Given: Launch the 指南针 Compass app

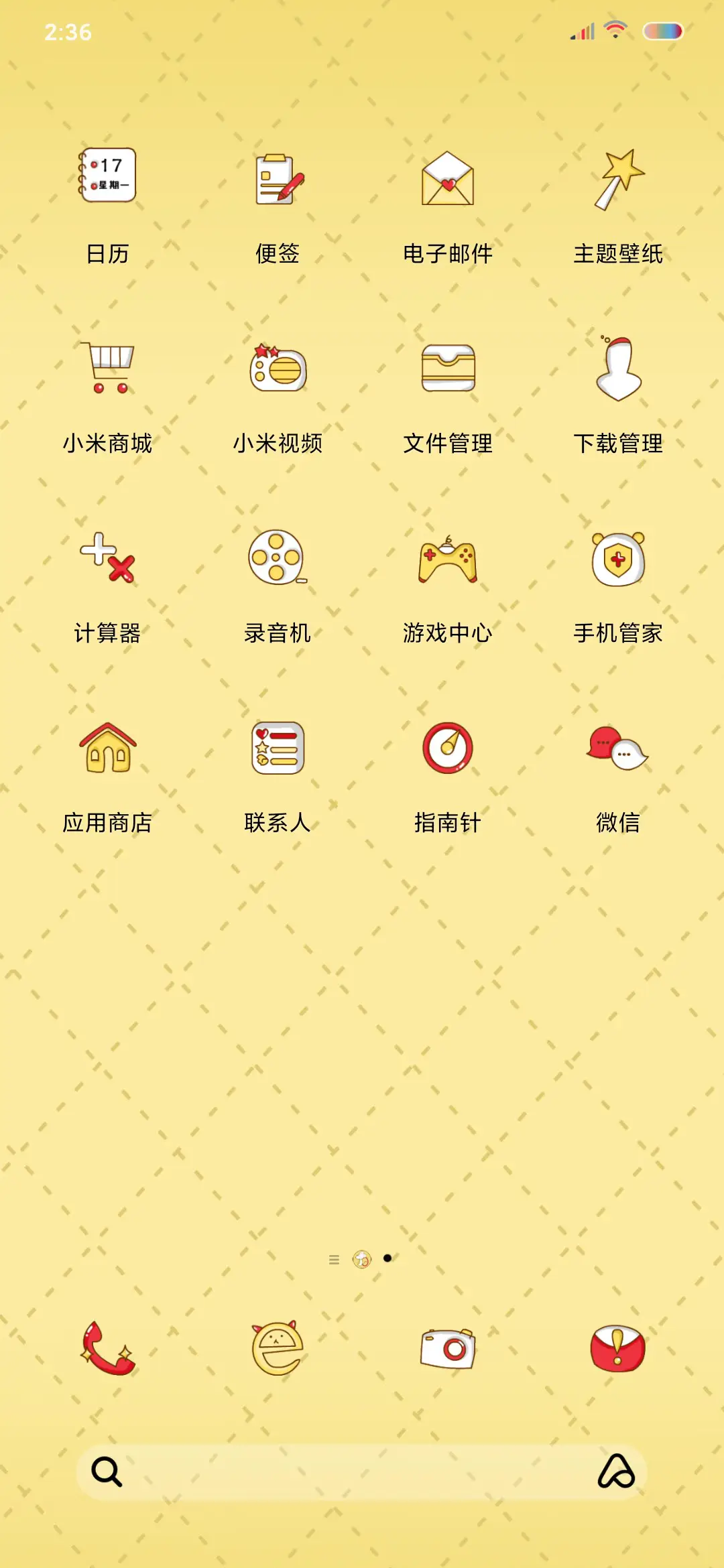Looking at the screenshot, I should click(448, 750).
